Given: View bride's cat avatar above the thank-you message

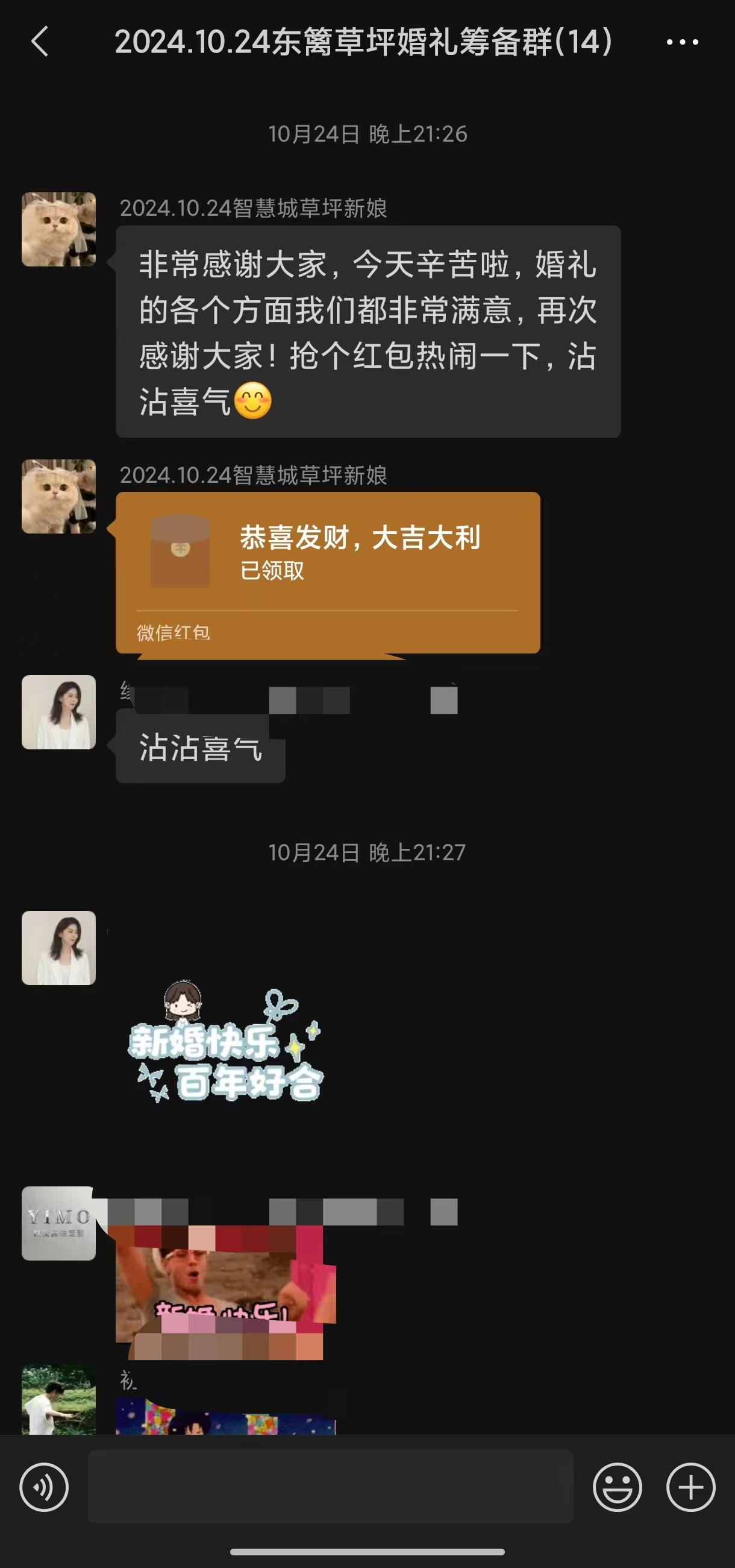Looking at the screenshot, I should point(58,230).
